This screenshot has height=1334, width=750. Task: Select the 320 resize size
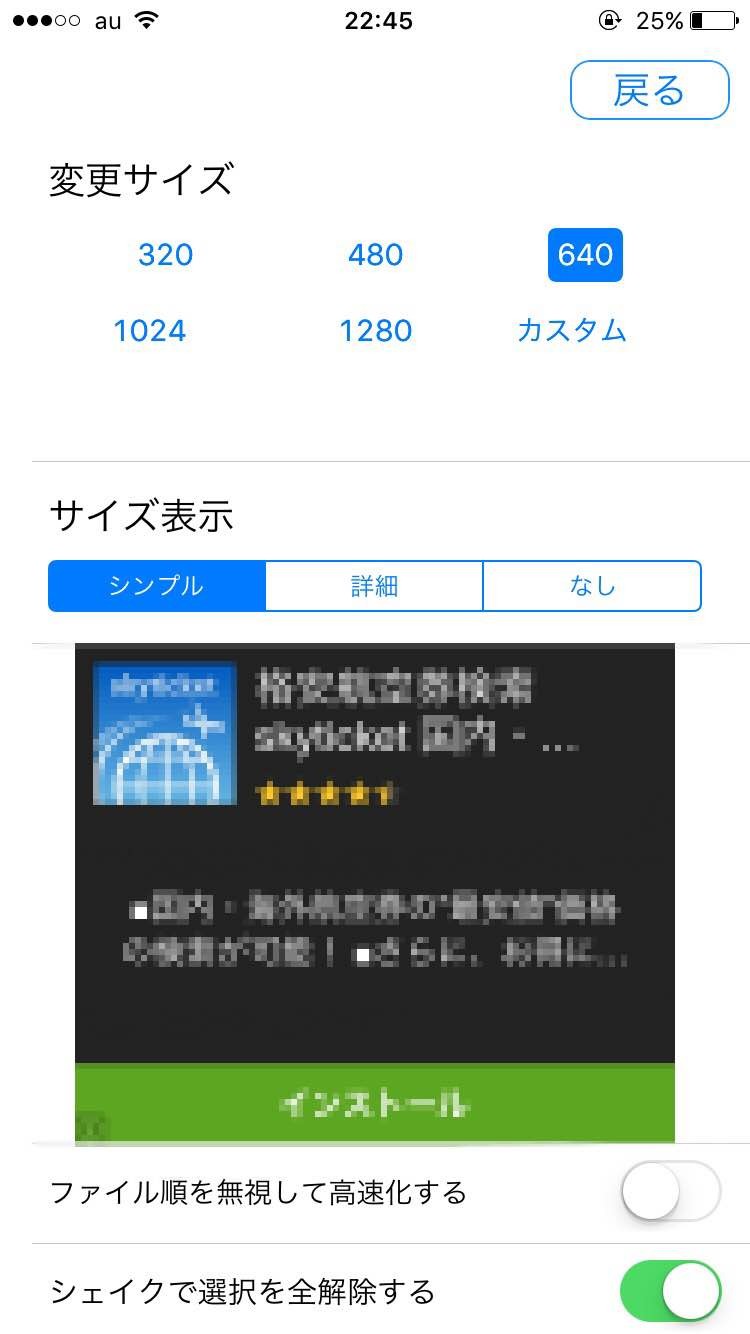point(165,255)
